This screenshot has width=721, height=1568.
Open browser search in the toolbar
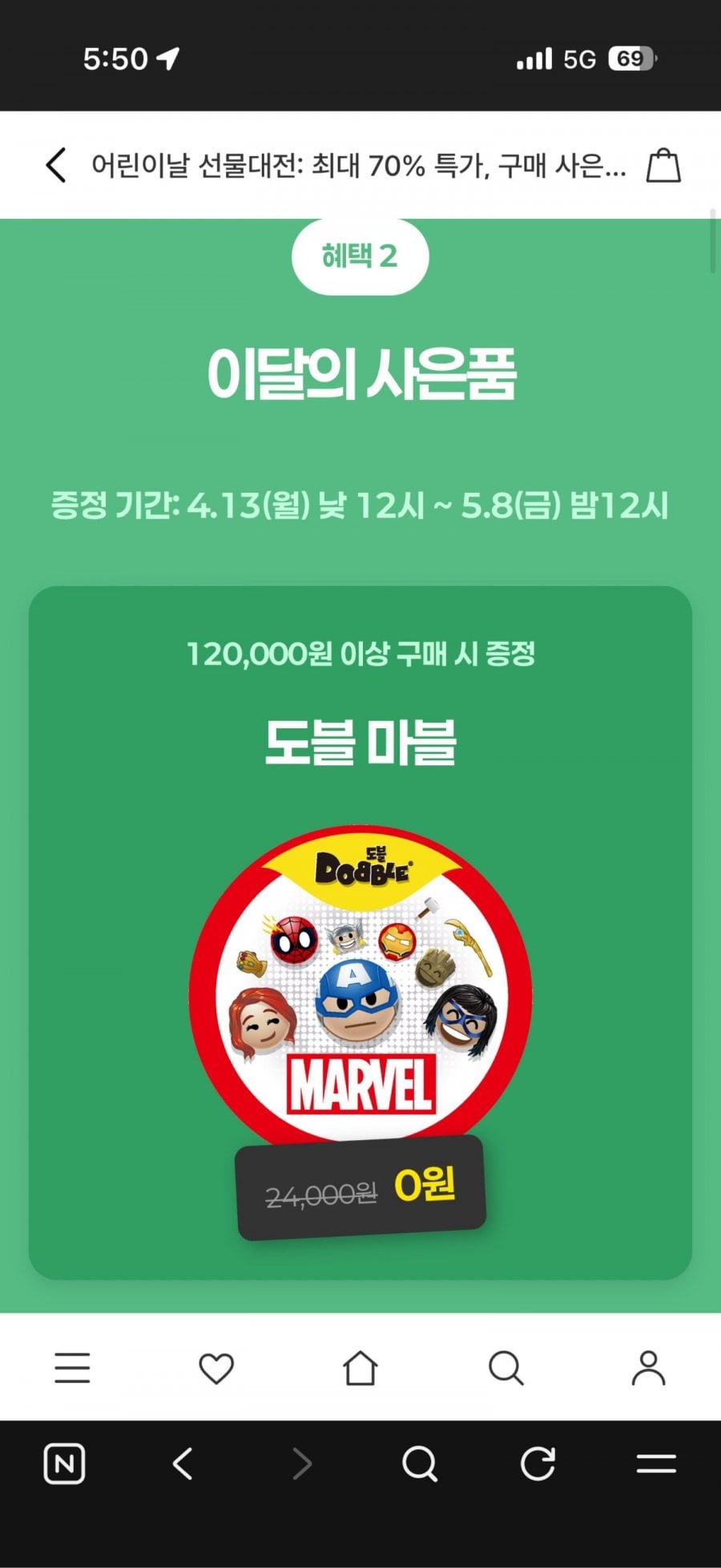click(x=420, y=1464)
